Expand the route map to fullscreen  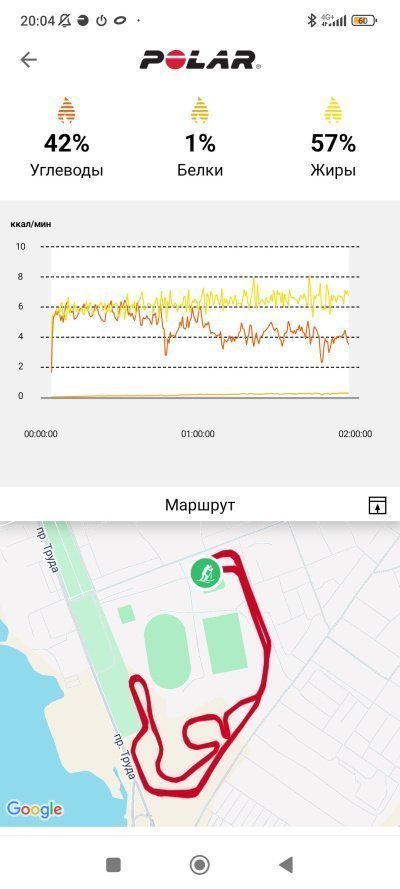377,505
